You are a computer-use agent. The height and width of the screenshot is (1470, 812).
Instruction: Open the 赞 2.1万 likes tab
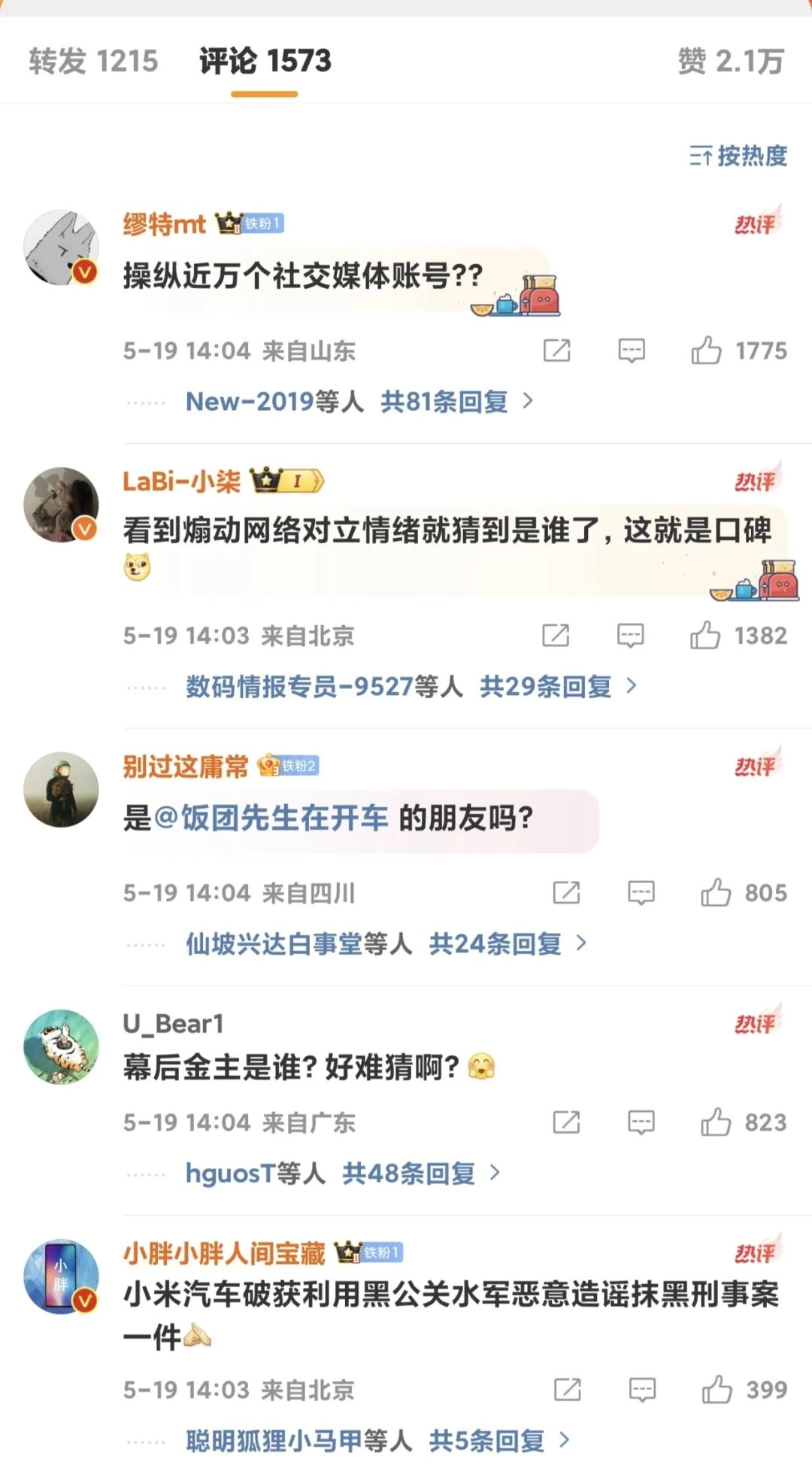tap(730, 61)
